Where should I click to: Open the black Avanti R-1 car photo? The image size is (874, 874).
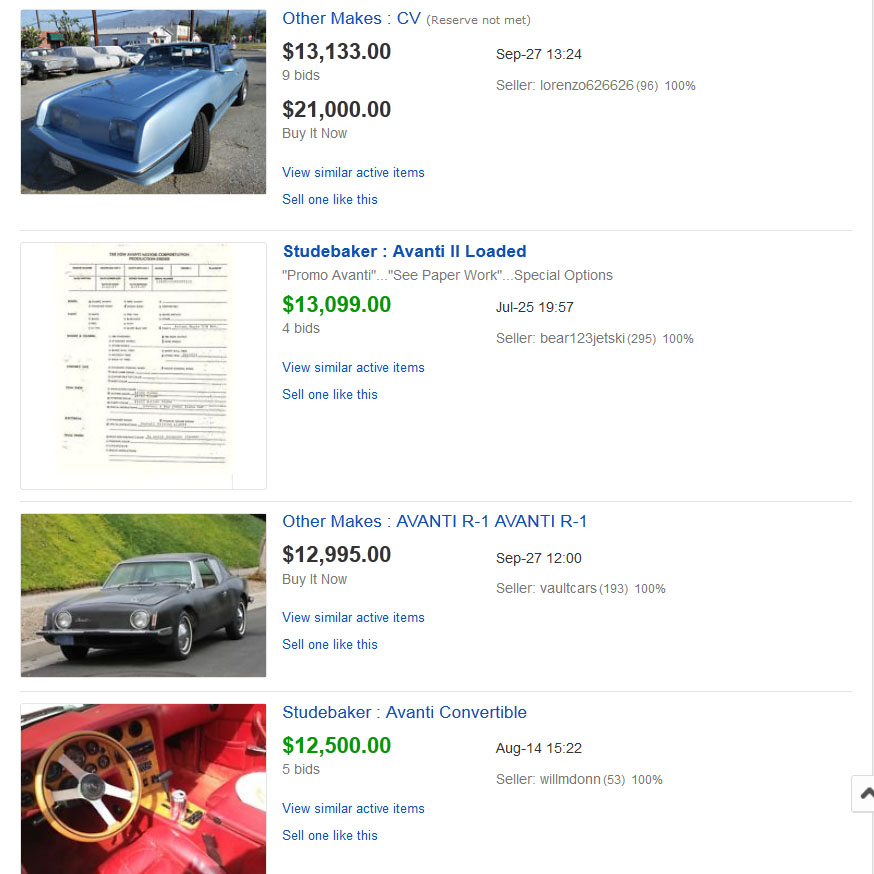click(x=143, y=595)
